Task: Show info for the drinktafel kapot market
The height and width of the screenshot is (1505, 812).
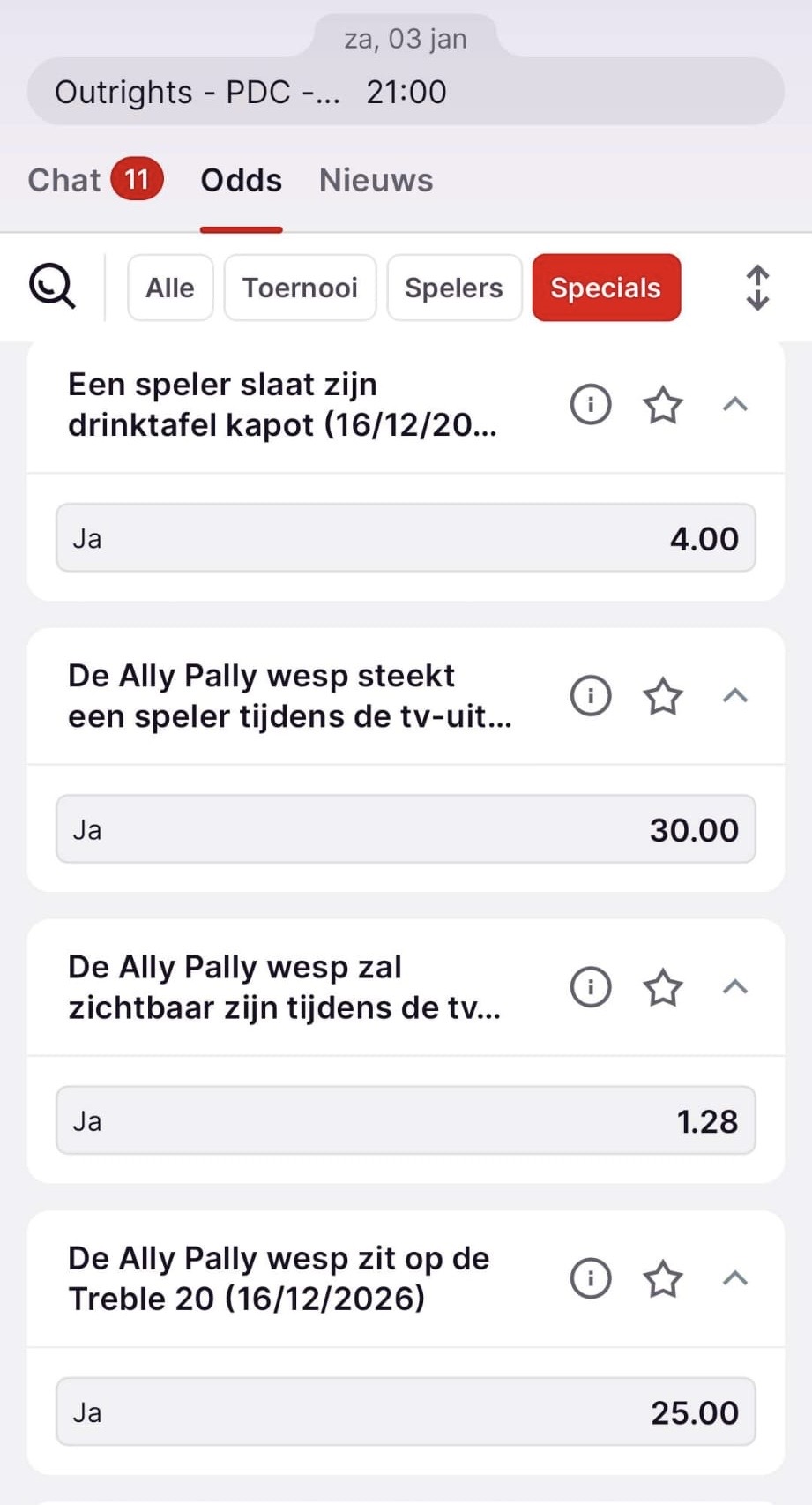Action: 591,405
